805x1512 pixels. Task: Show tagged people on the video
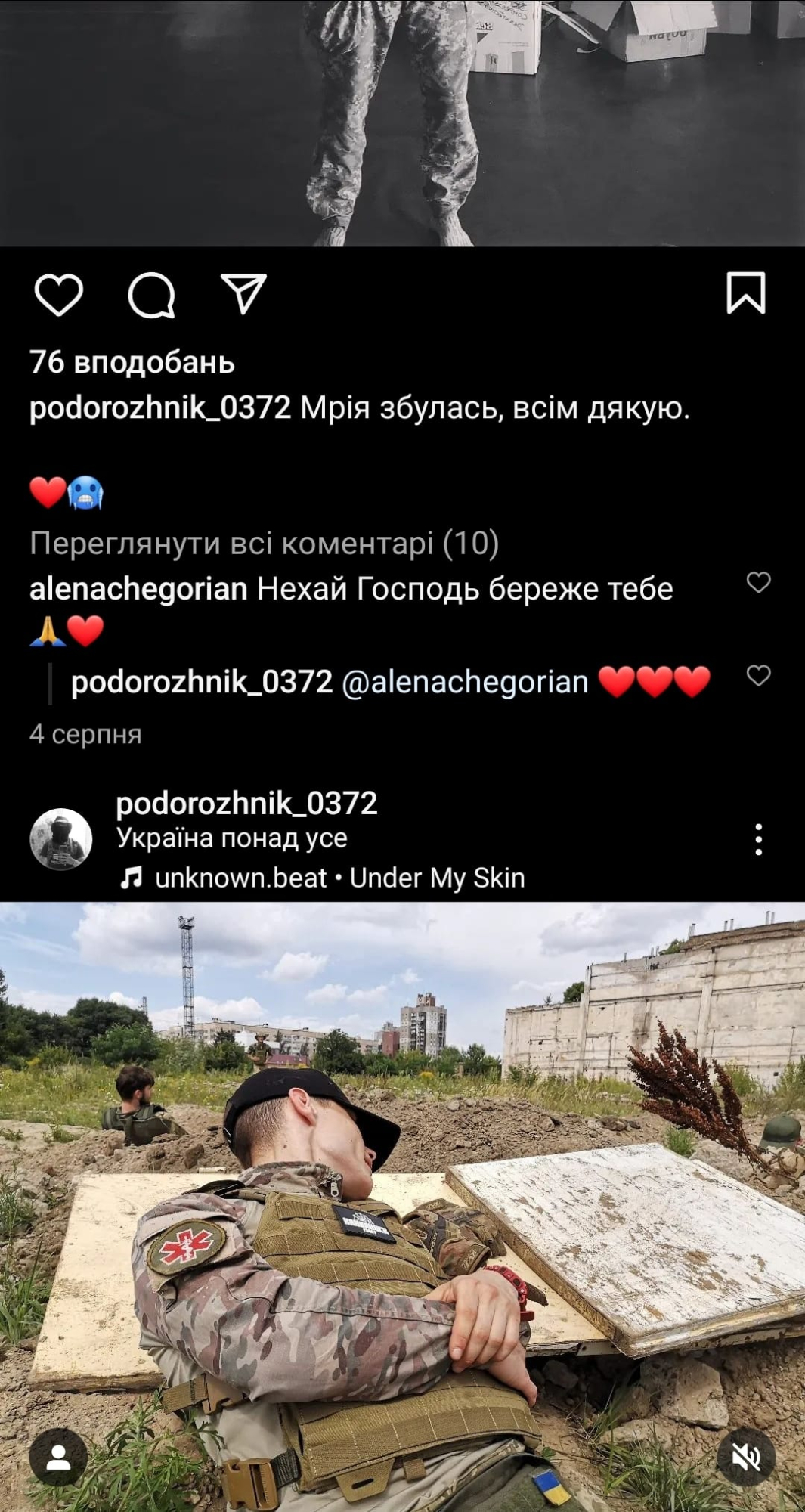58,1457
